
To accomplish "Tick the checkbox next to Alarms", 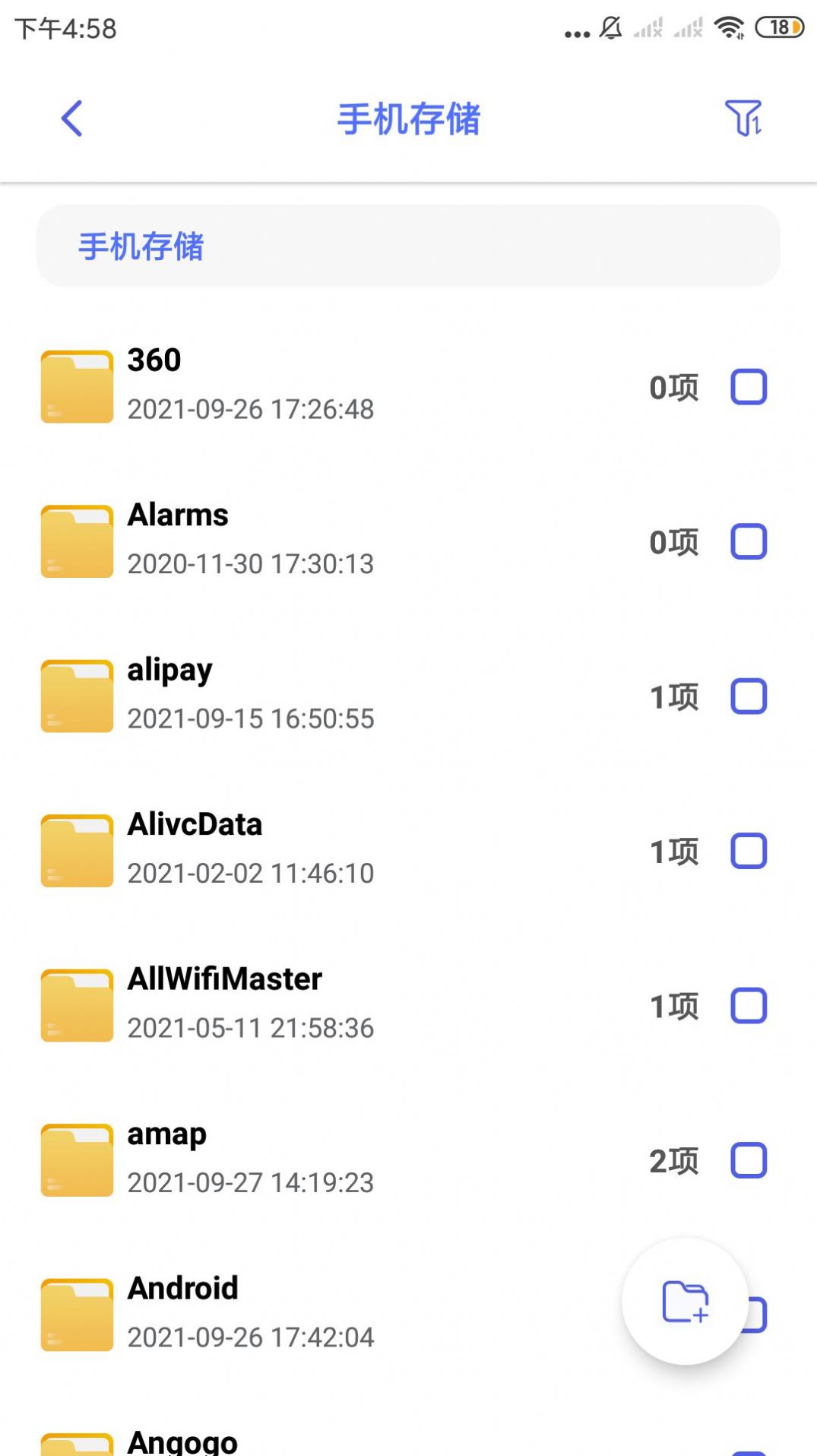I will (x=749, y=541).
